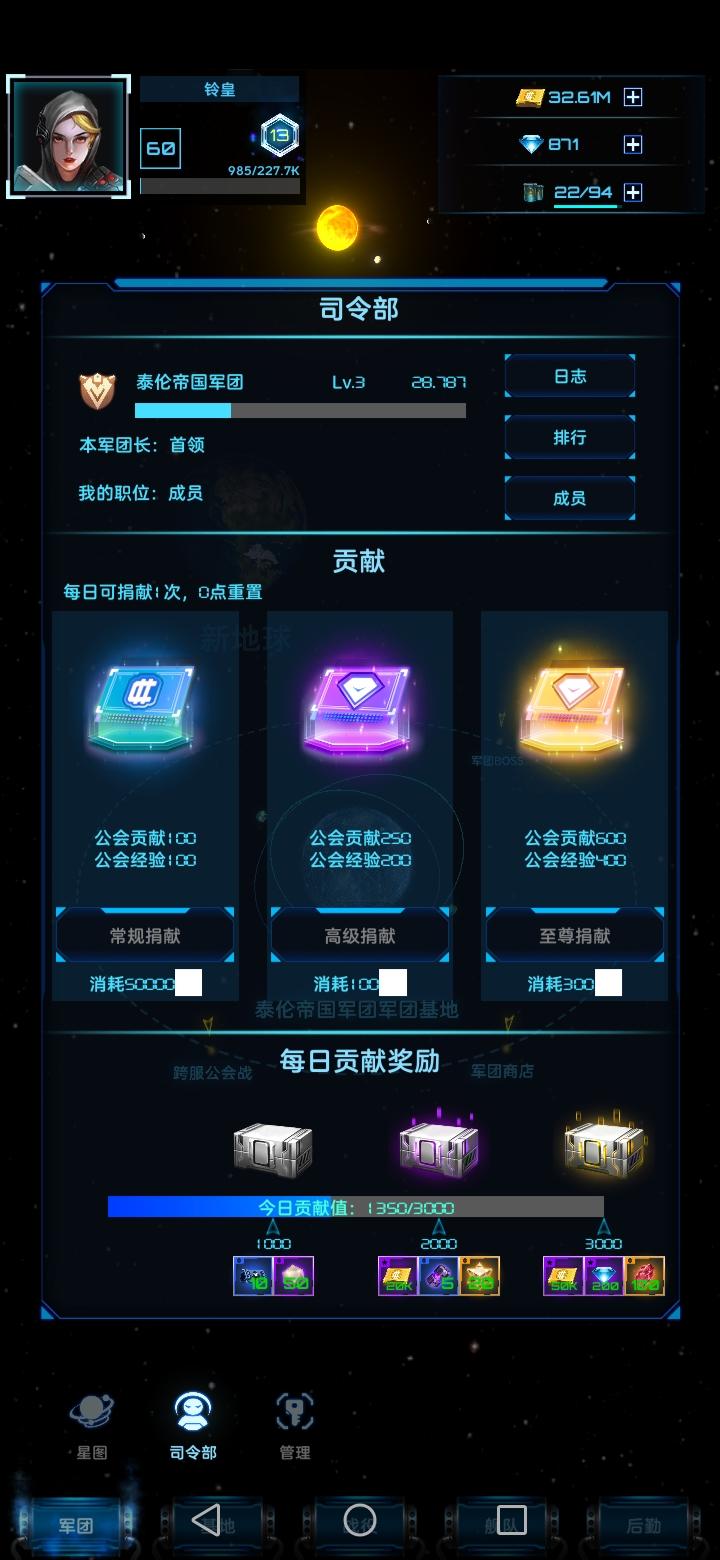View the 成员 members list
This screenshot has width=720, height=1560.
(x=569, y=498)
